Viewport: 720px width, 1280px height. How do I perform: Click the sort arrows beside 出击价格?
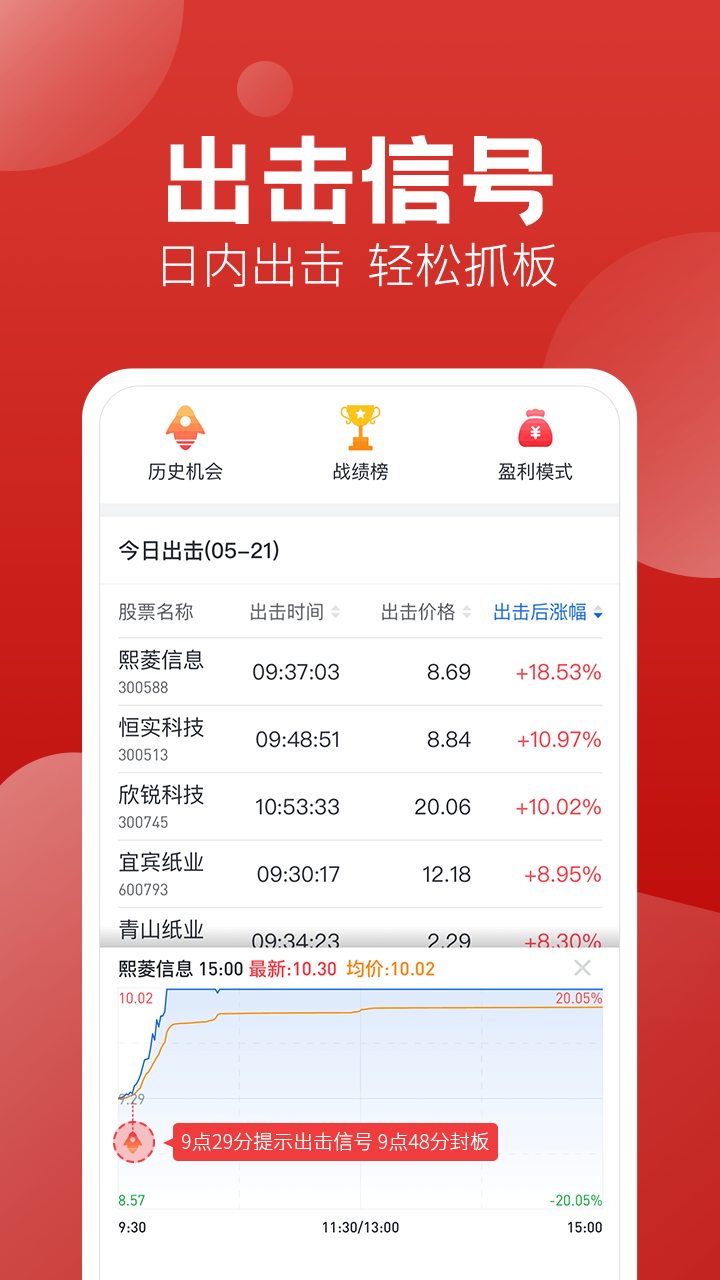[468, 612]
